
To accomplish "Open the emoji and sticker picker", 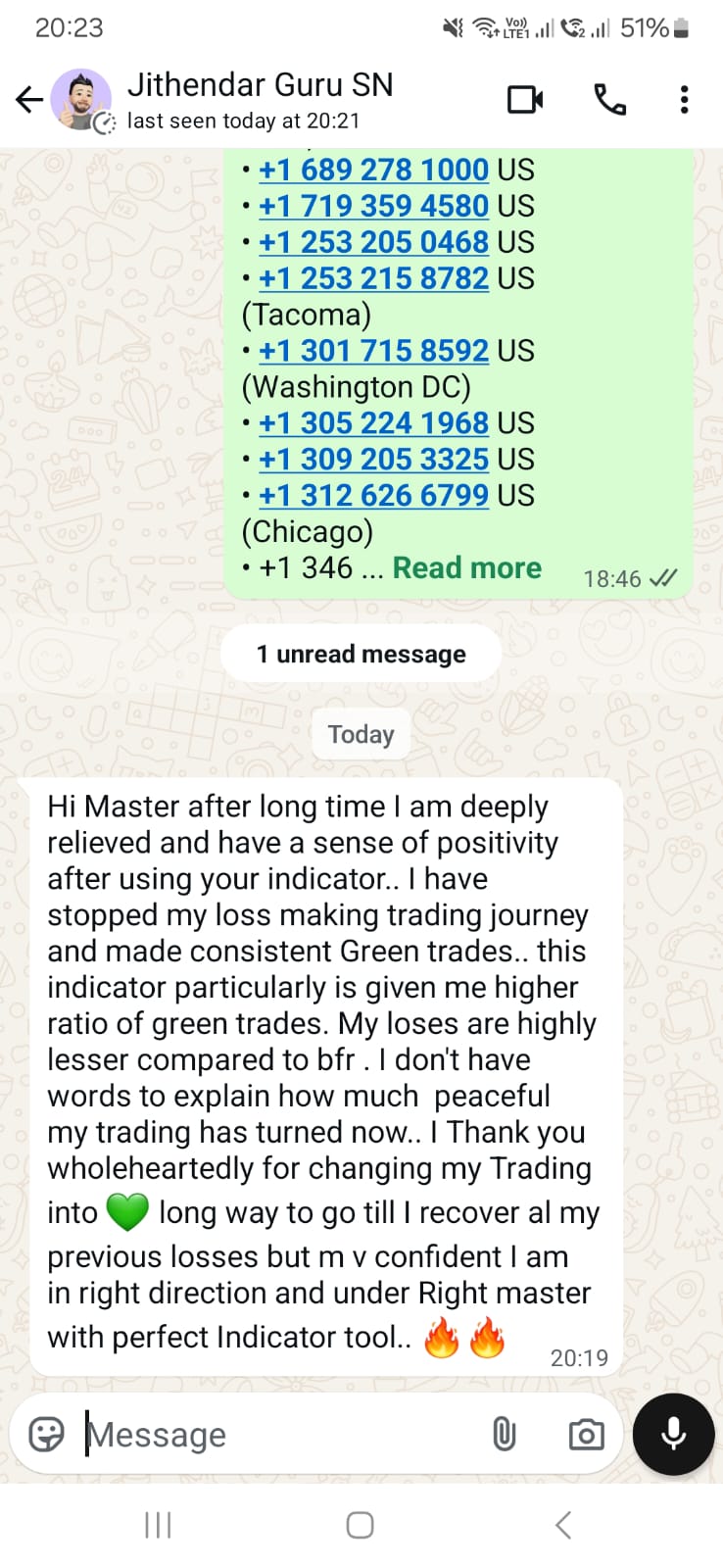I will [x=46, y=1435].
